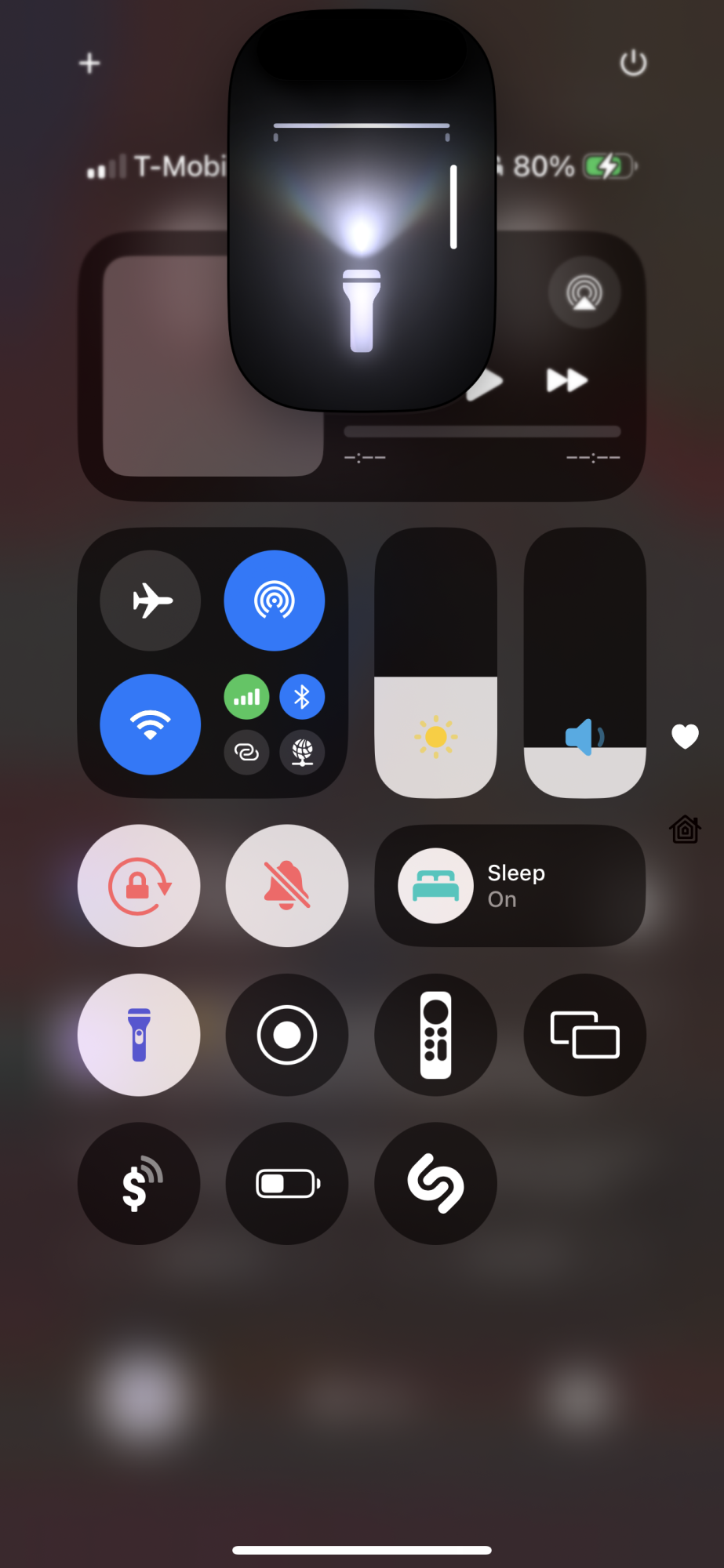724x1568 pixels.
Task: Tap the power button icon
Action: 633,64
